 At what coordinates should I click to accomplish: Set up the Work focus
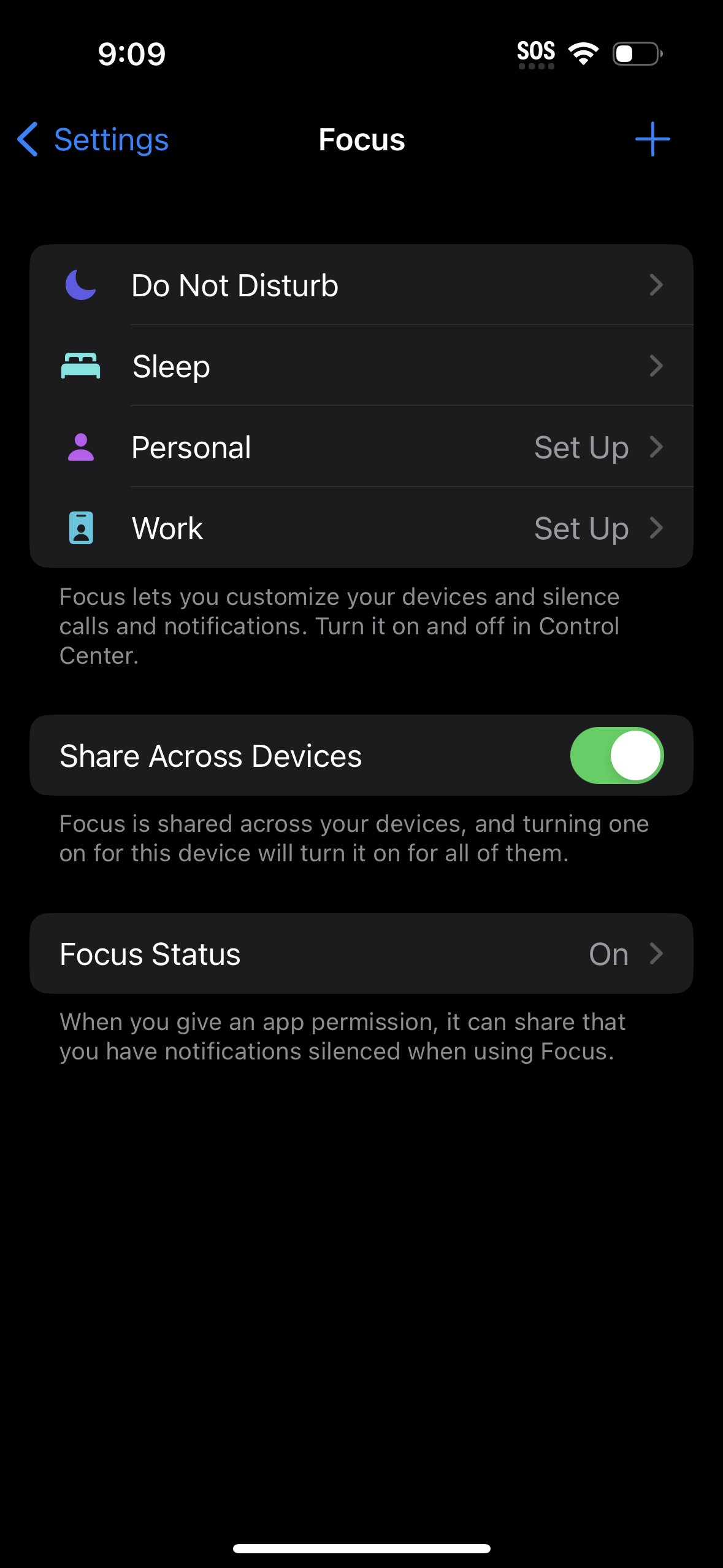(361, 528)
